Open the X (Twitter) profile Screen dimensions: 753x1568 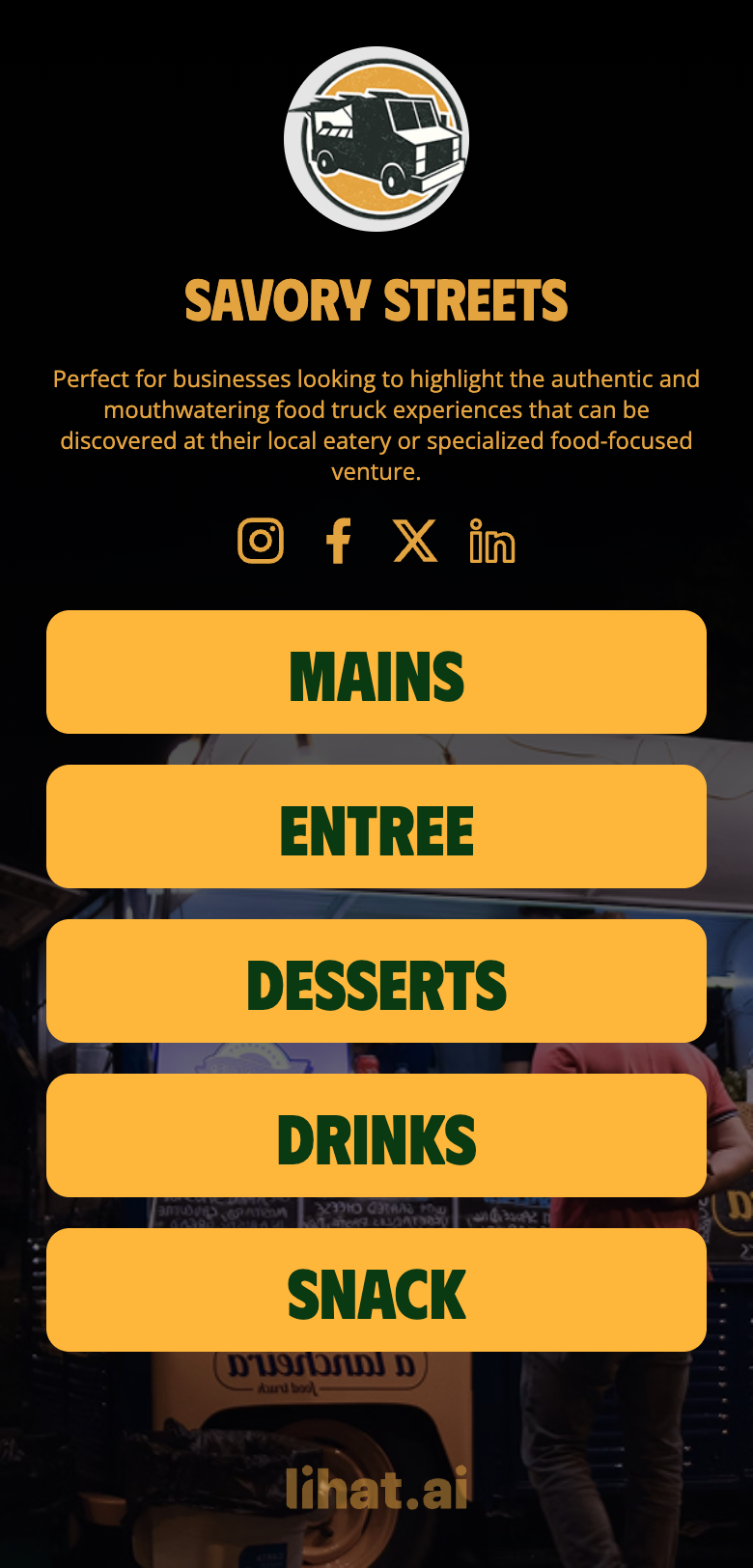coord(415,541)
